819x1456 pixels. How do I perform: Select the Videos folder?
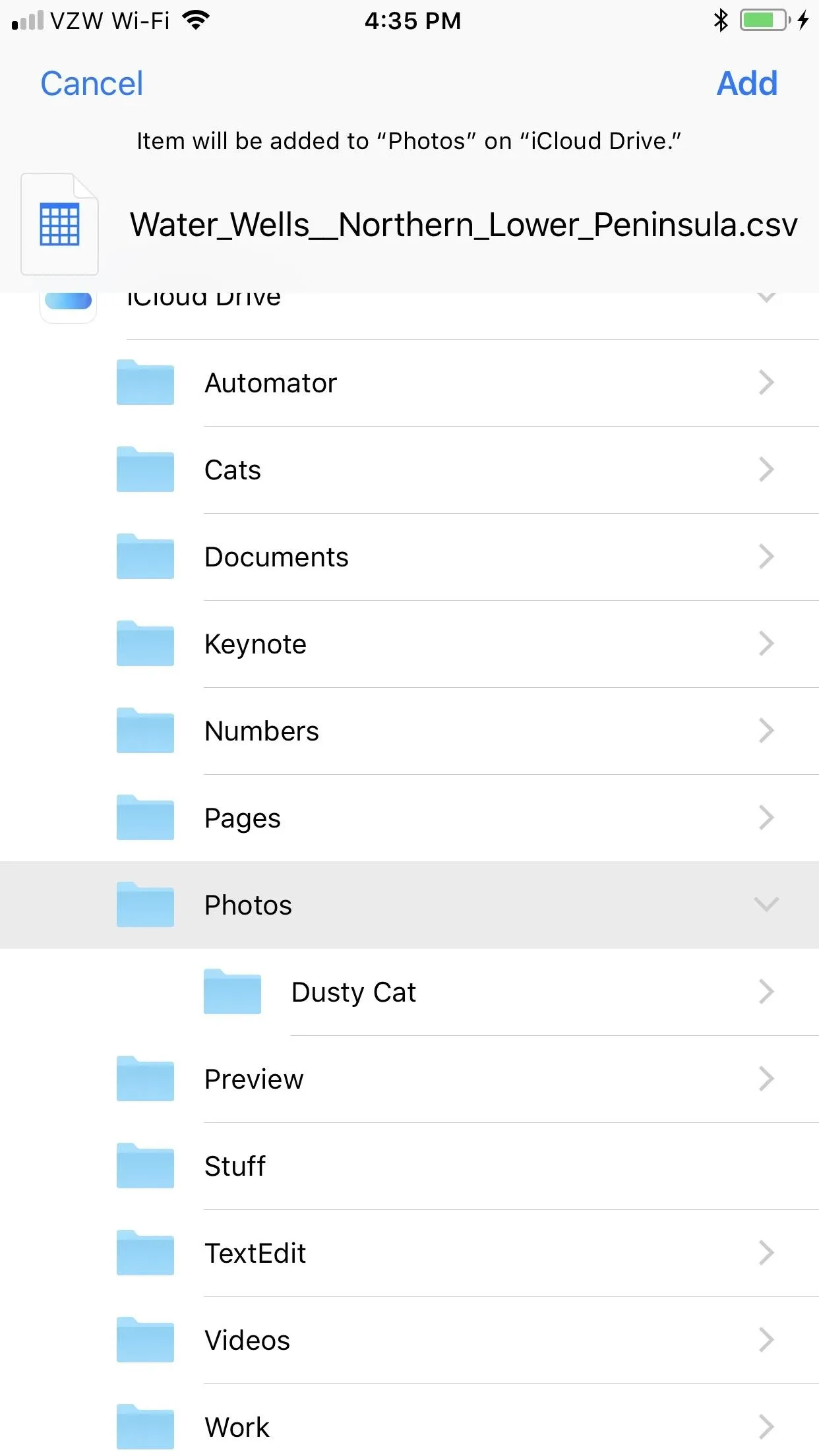coord(409,1341)
